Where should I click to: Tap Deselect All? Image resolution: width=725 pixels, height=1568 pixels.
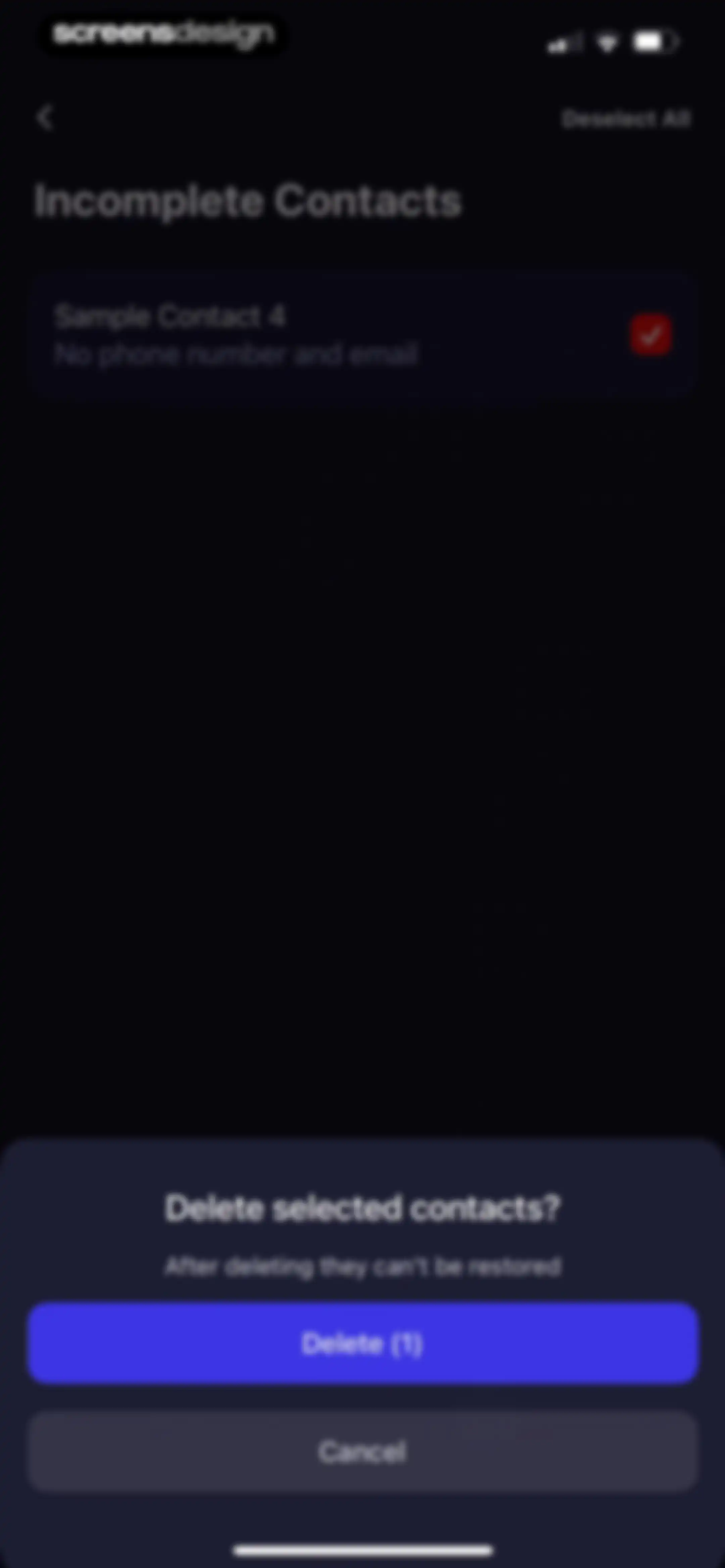click(625, 119)
